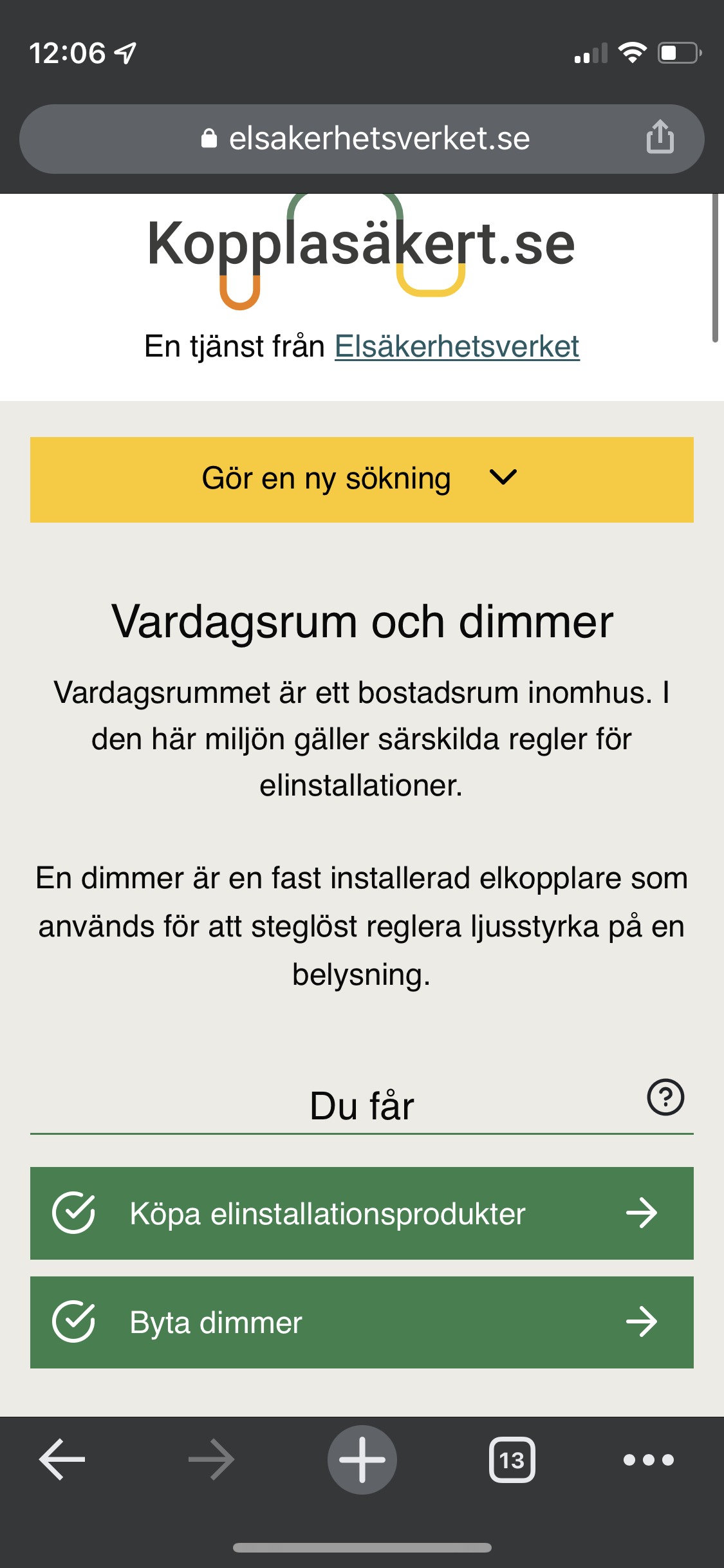View the 13 open tabs
724x1568 pixels.
tap(512, 1460)
